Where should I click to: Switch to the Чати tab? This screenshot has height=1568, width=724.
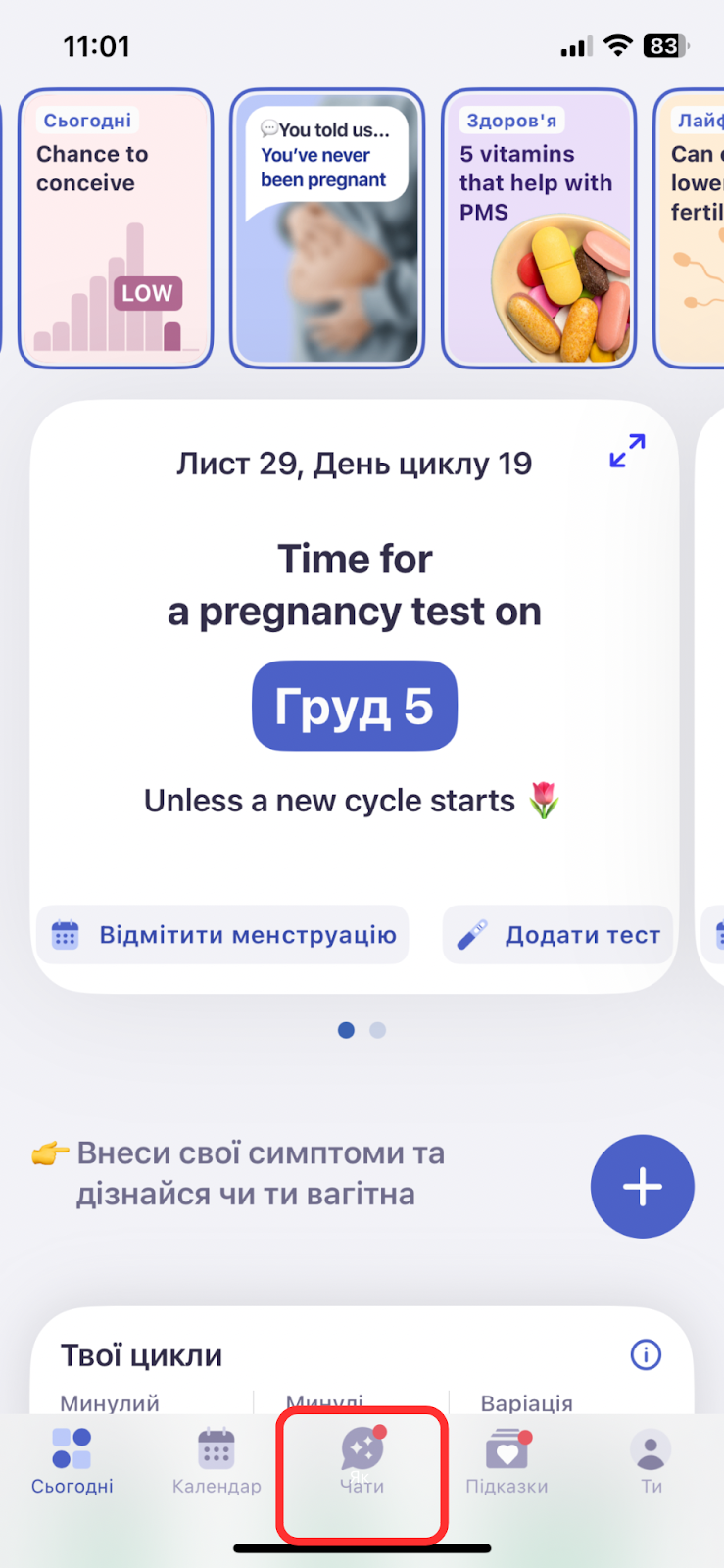pyautogui.click(x=362, y=1462)
